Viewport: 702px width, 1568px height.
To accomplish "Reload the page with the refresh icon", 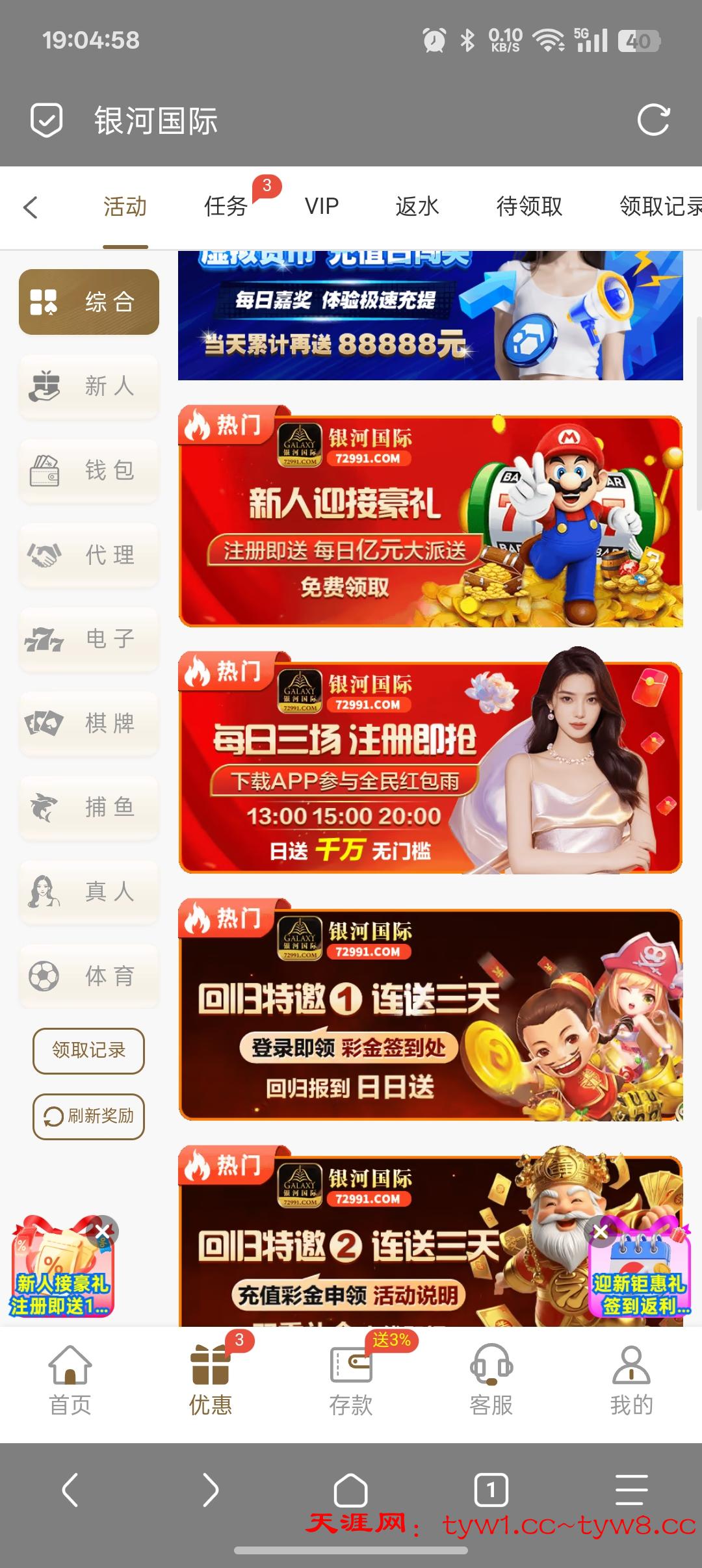I will [653, 120].
